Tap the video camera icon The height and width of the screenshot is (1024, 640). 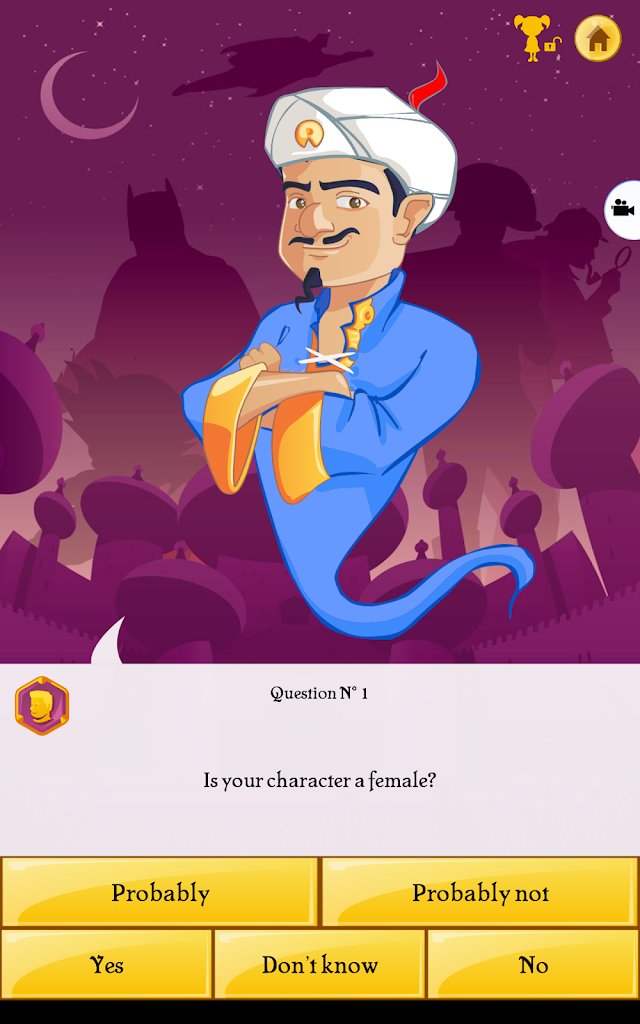click(623, 208)
